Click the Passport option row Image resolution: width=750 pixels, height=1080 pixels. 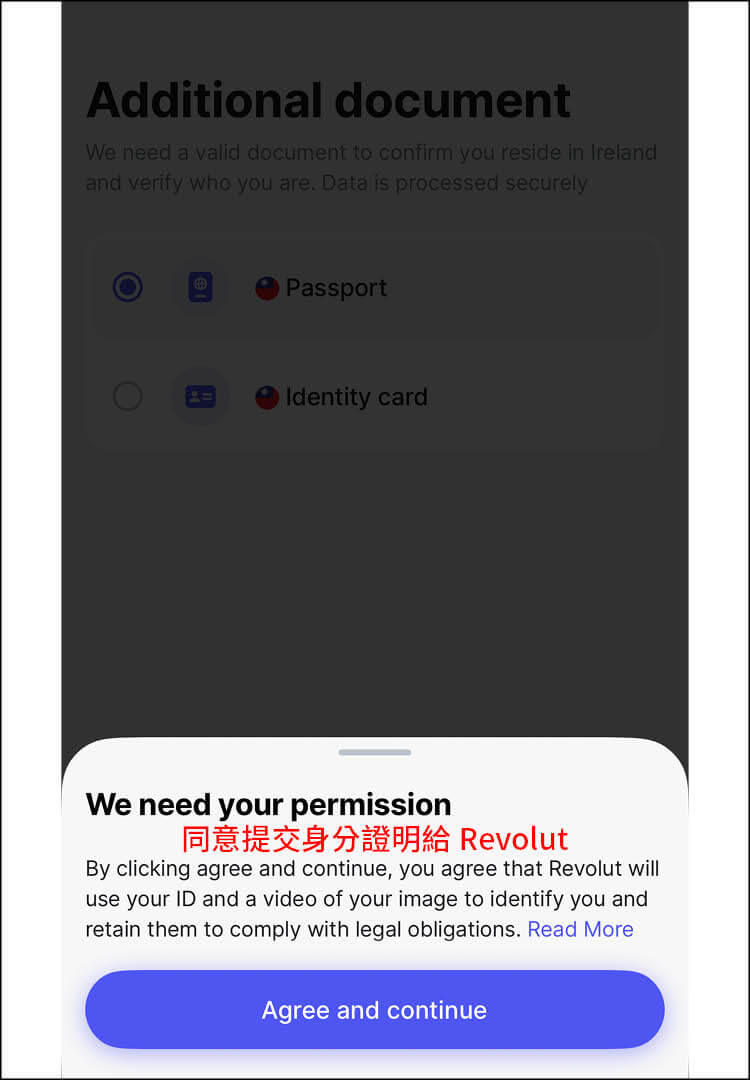375,287
